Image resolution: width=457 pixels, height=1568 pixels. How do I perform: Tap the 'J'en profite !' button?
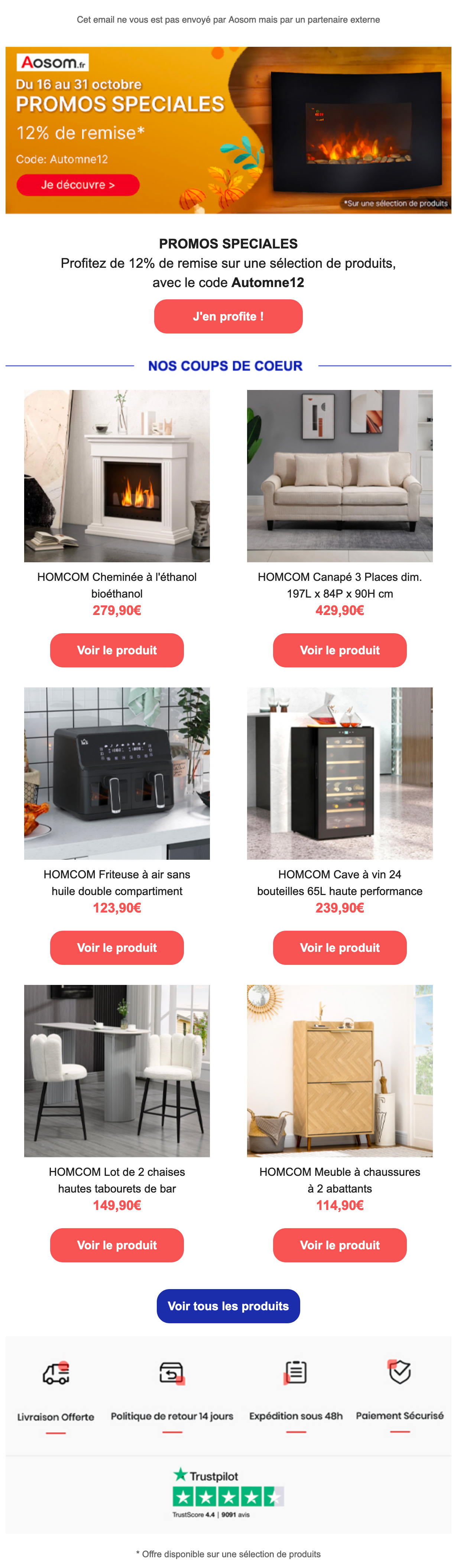click(228, 316)
